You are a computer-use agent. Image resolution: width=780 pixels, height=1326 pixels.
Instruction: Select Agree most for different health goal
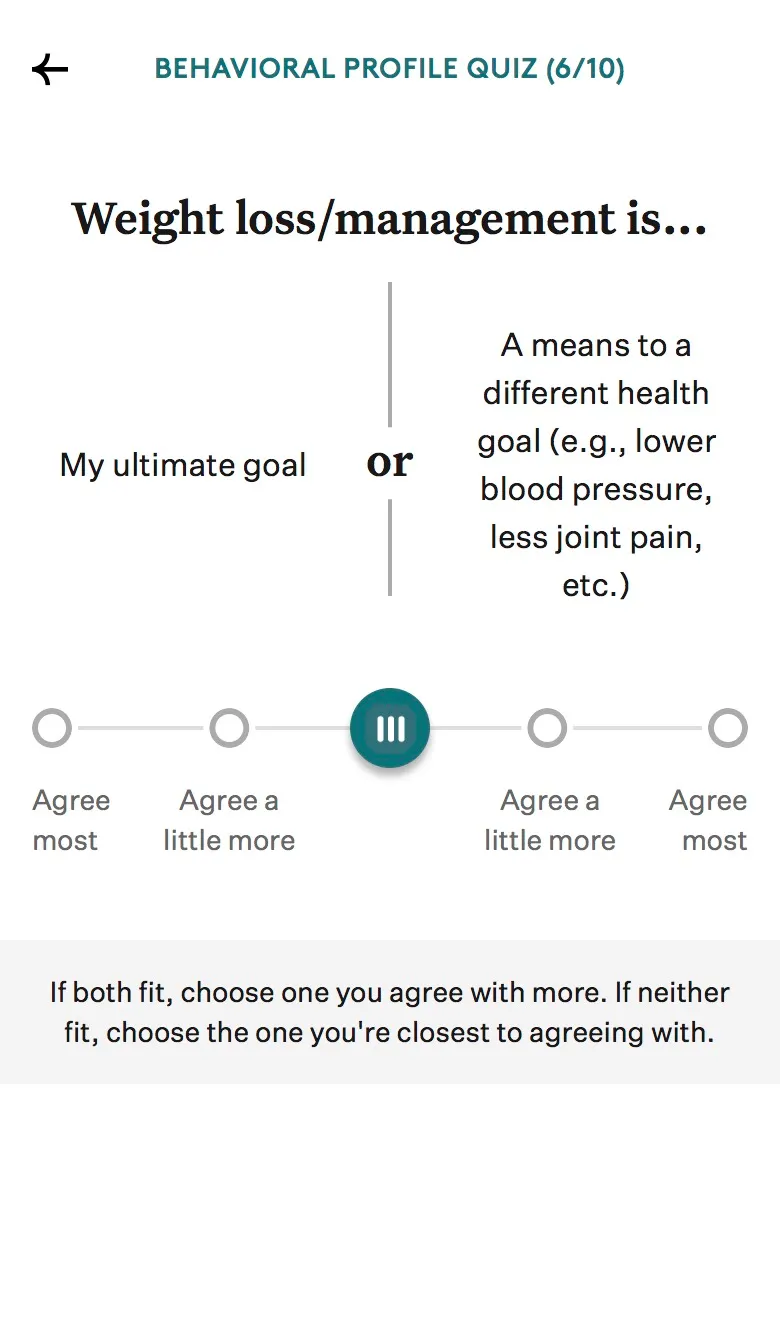[728, 728]
